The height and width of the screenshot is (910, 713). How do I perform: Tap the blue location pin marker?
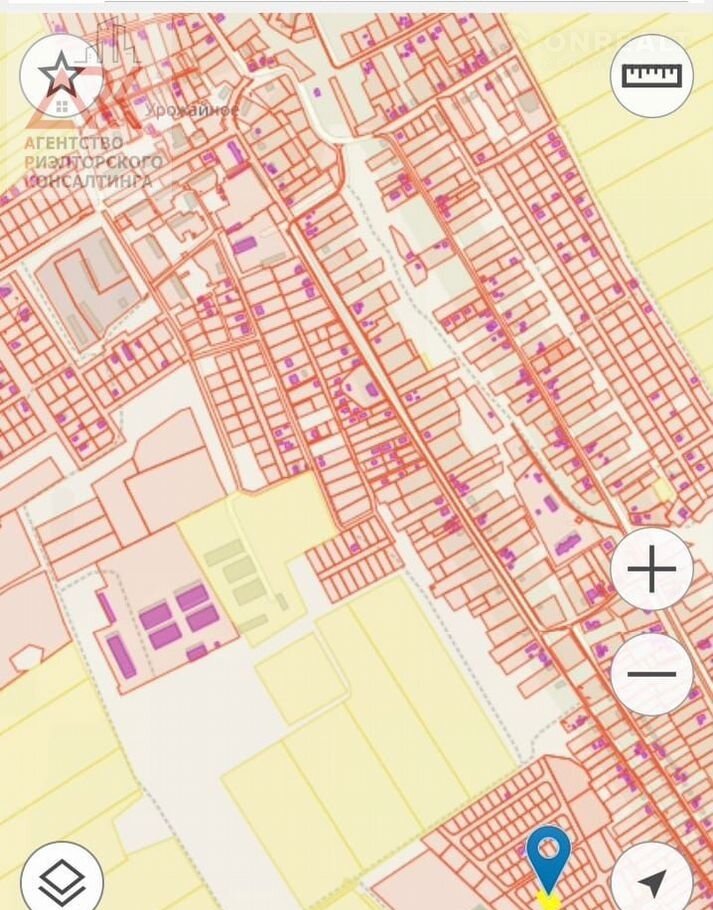pyautogui.click(x=548, y=853)
